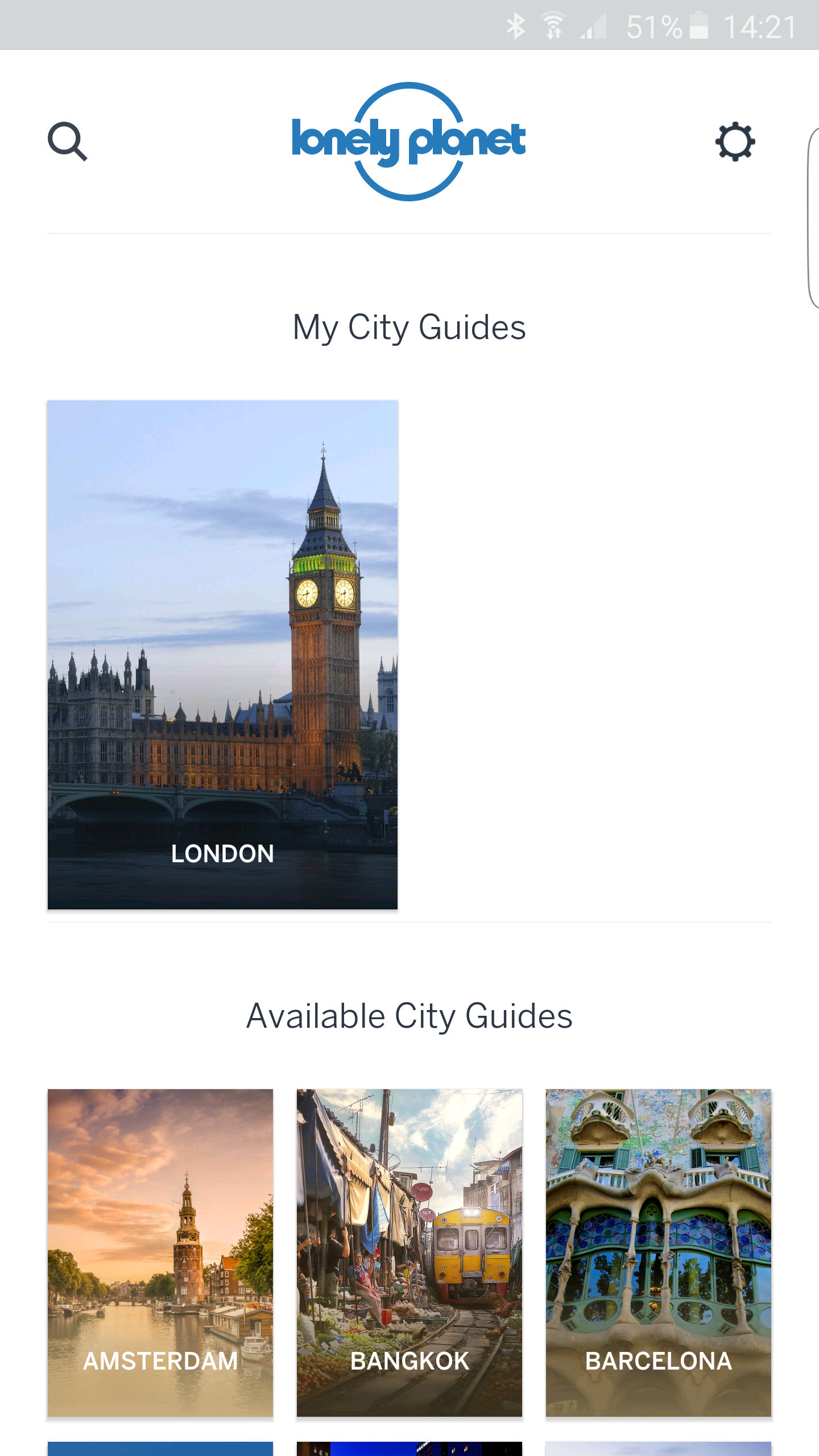Open settings via the gear icon

(735, 141)
